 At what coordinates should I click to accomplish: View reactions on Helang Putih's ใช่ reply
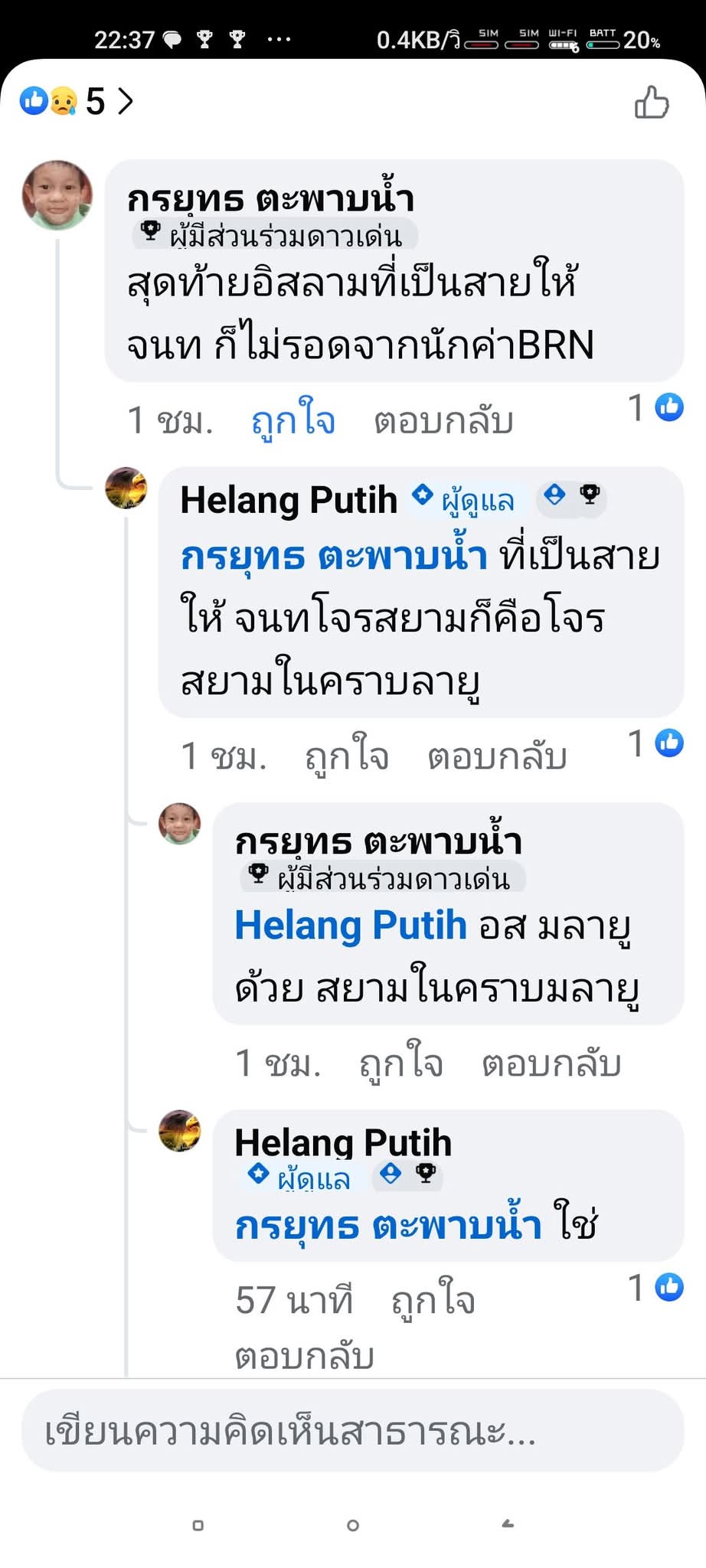pos(656,1287)
